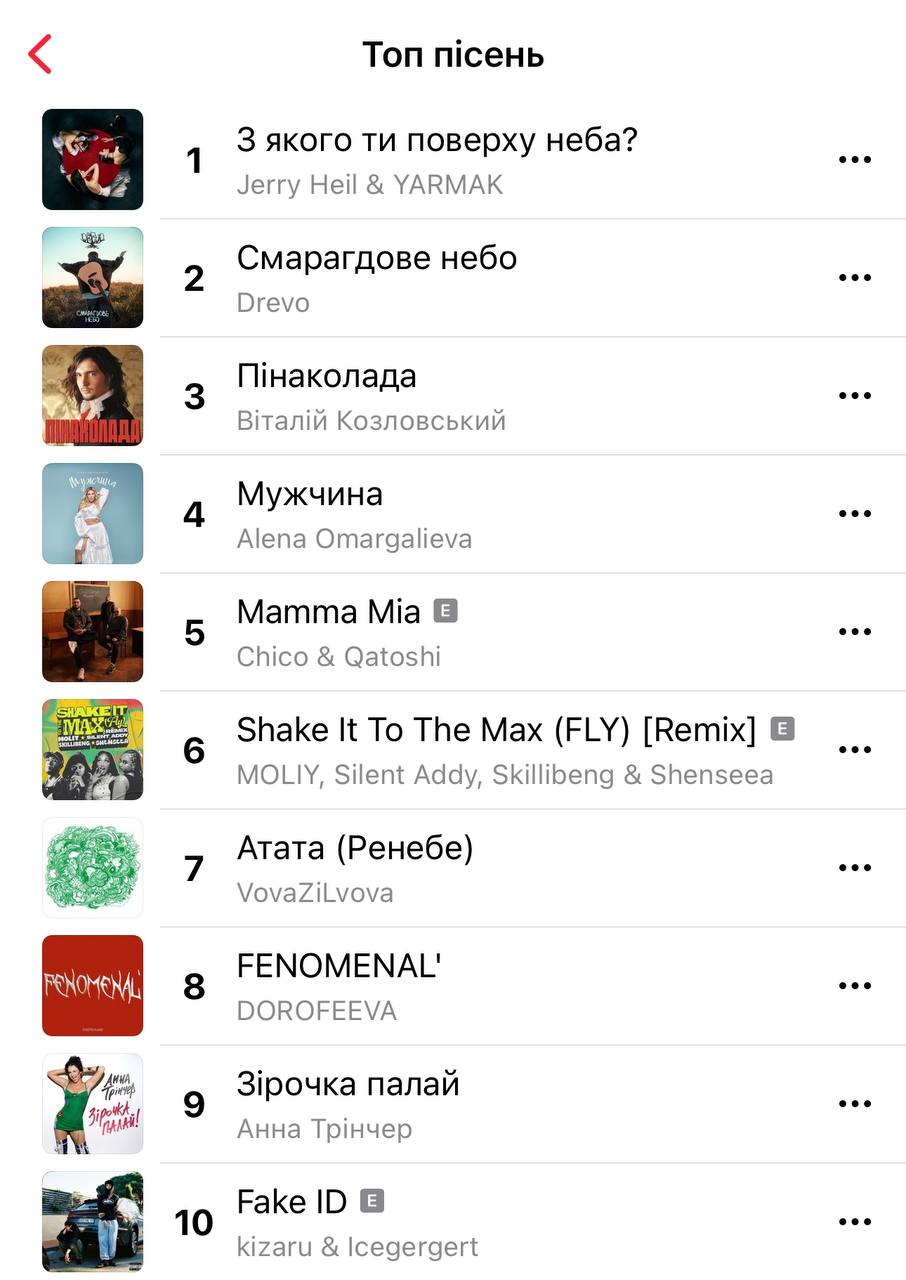Play "Мужчина" by Alena Omargalieva
906x1280 pixels.
point(310,495)
